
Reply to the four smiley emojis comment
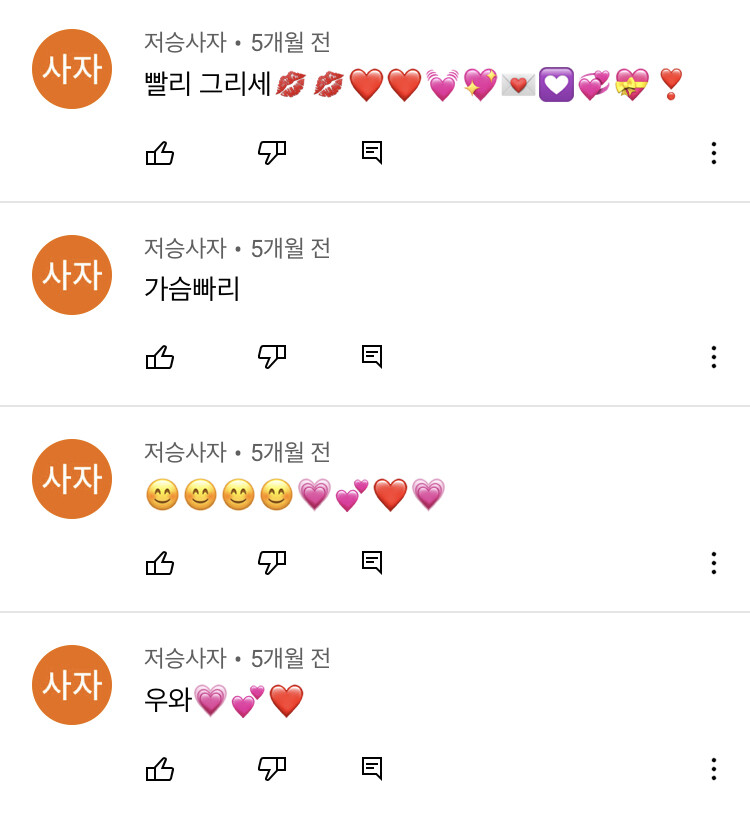372,563
